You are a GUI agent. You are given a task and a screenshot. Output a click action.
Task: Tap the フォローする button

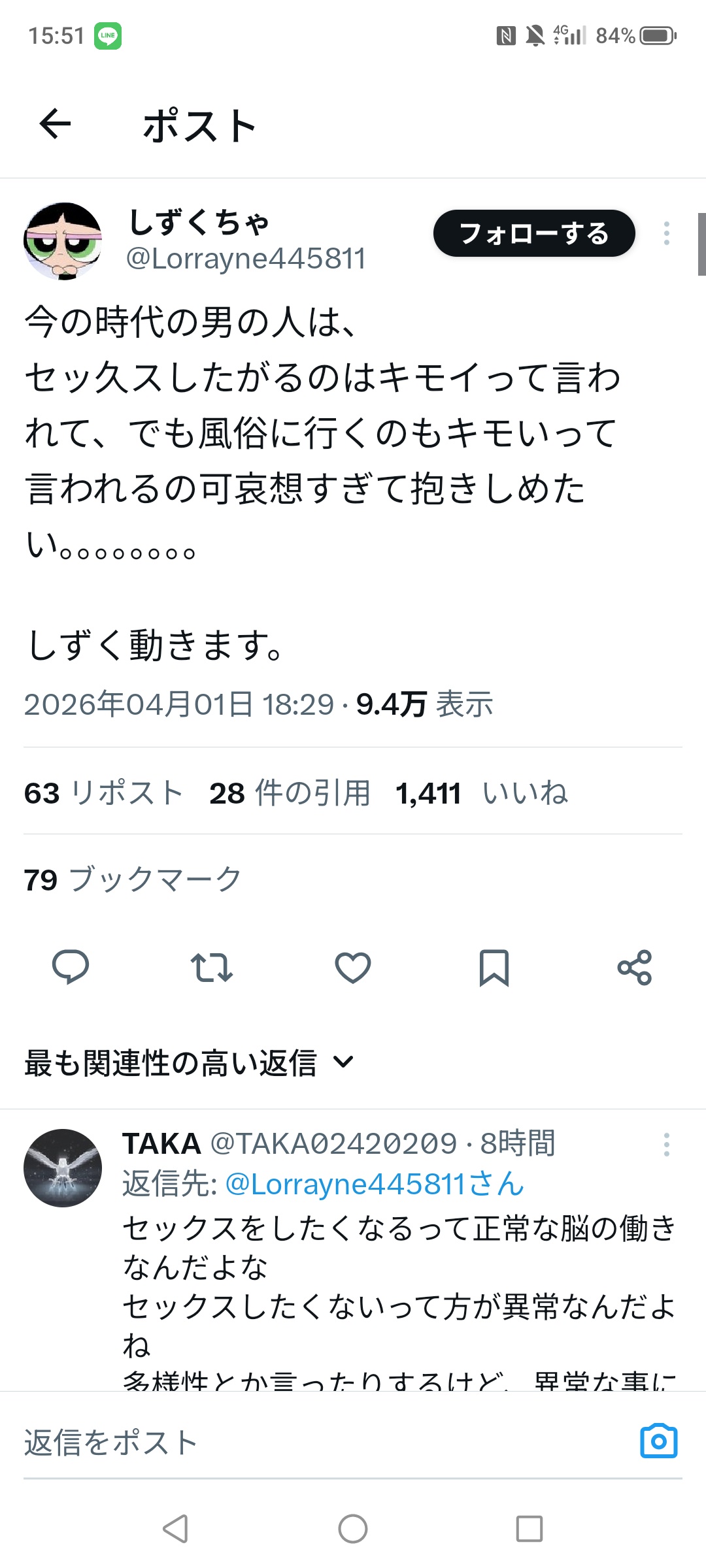pyautogui.click(x=533, y=233)
